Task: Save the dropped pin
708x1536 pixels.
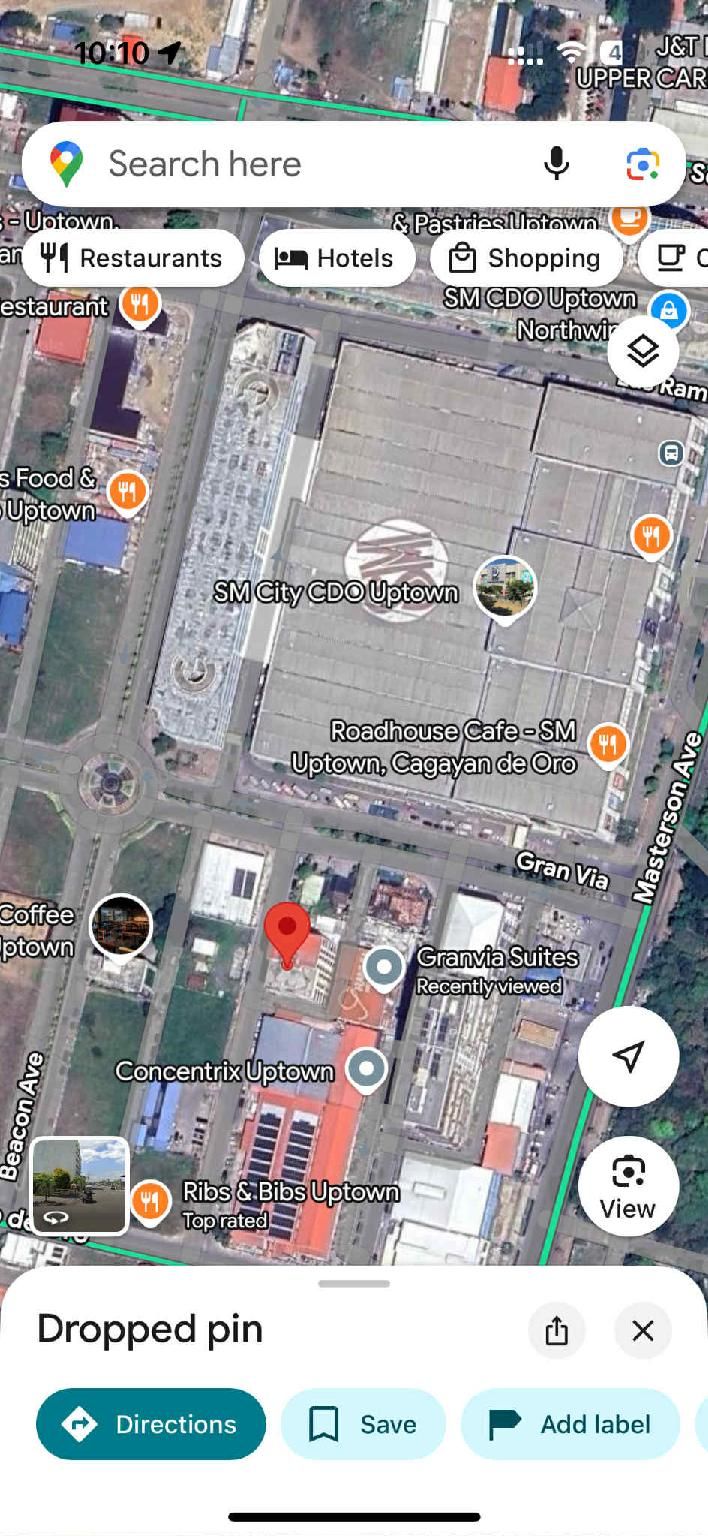Action: tap(363, 1424)
